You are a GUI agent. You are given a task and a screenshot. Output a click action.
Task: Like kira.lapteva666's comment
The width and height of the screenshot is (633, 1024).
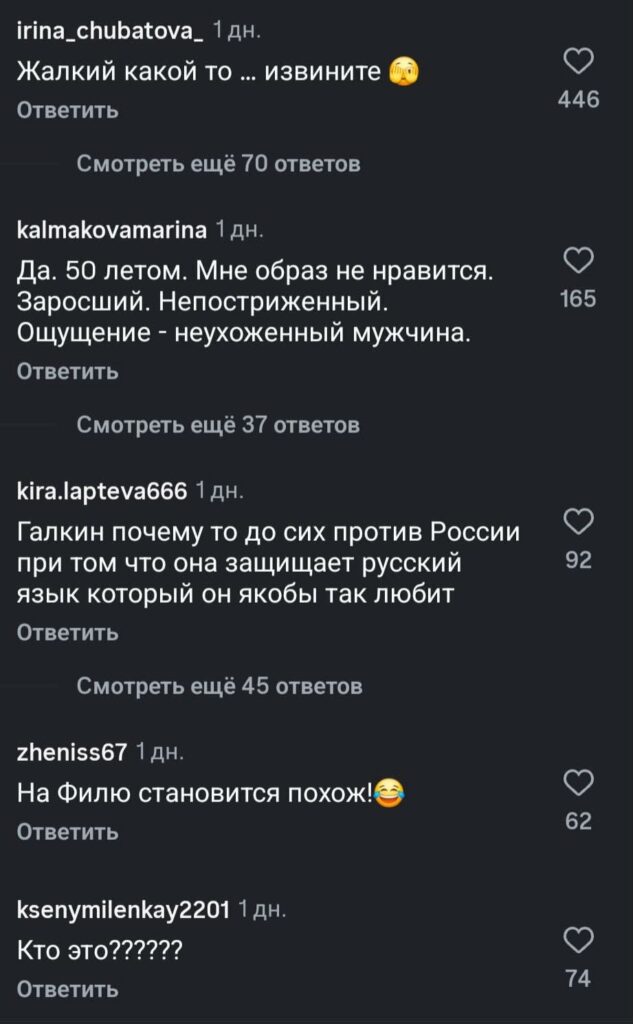(x=579, y=523)
